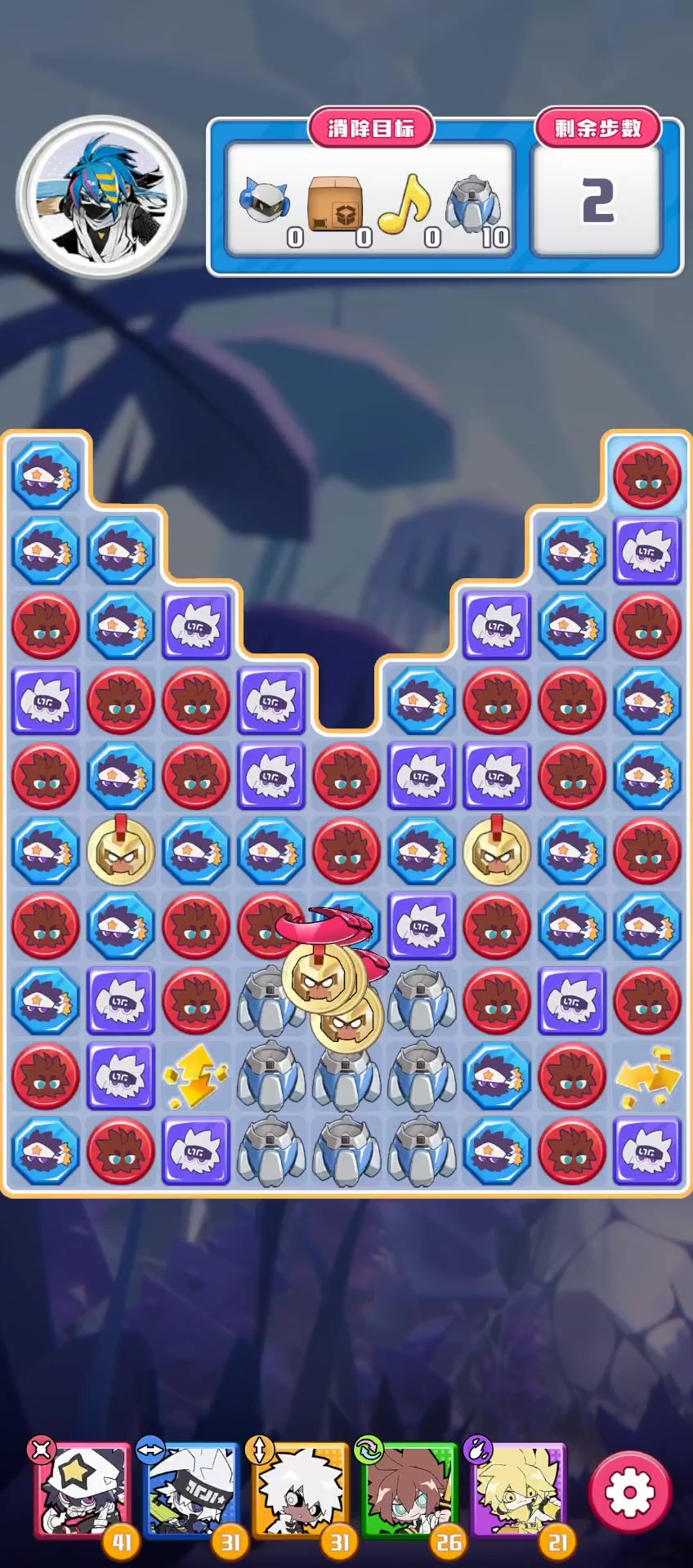
Task: Use the purple character skill card numbered 21
Action: [x=518, y=1492]
